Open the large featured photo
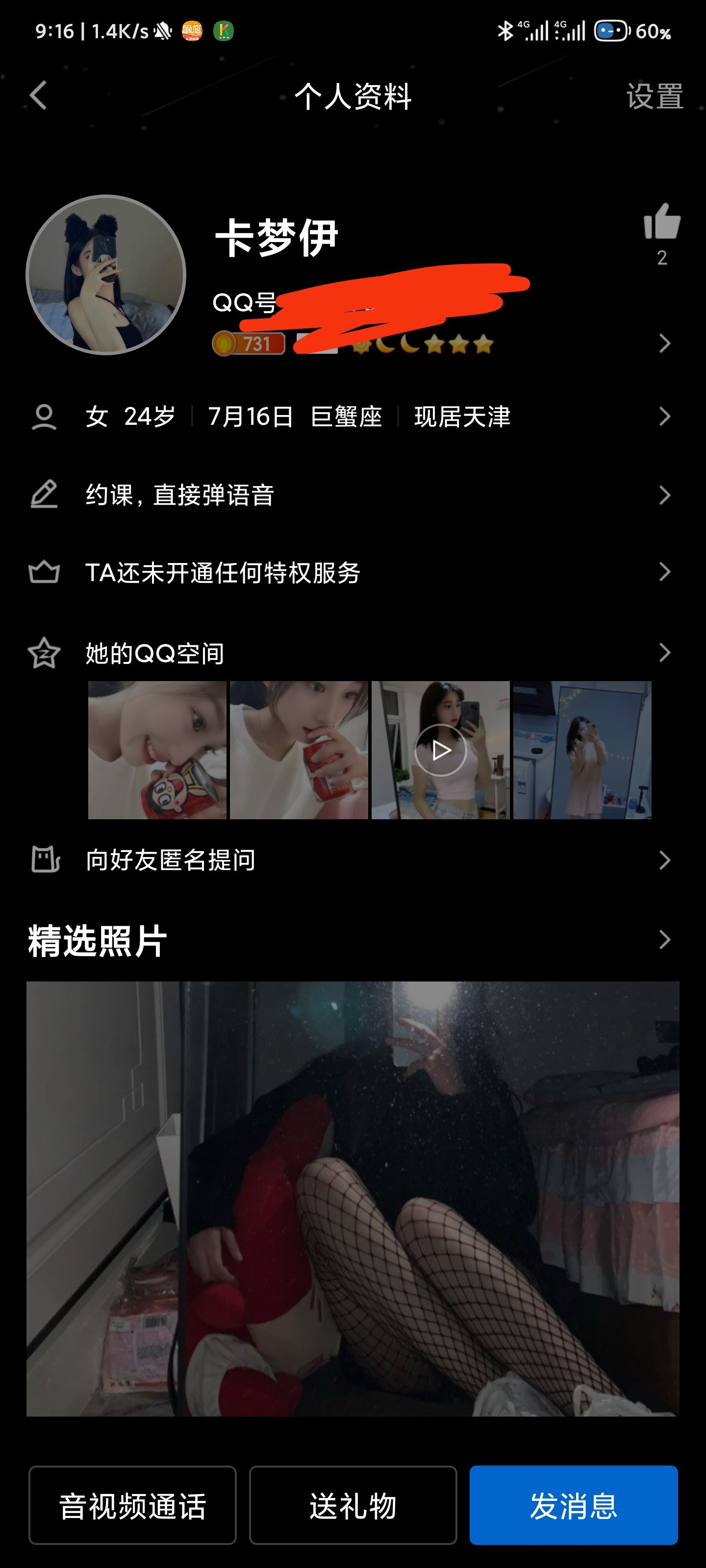Viewport: 706px width, 1568px height. click(352, 1198)
